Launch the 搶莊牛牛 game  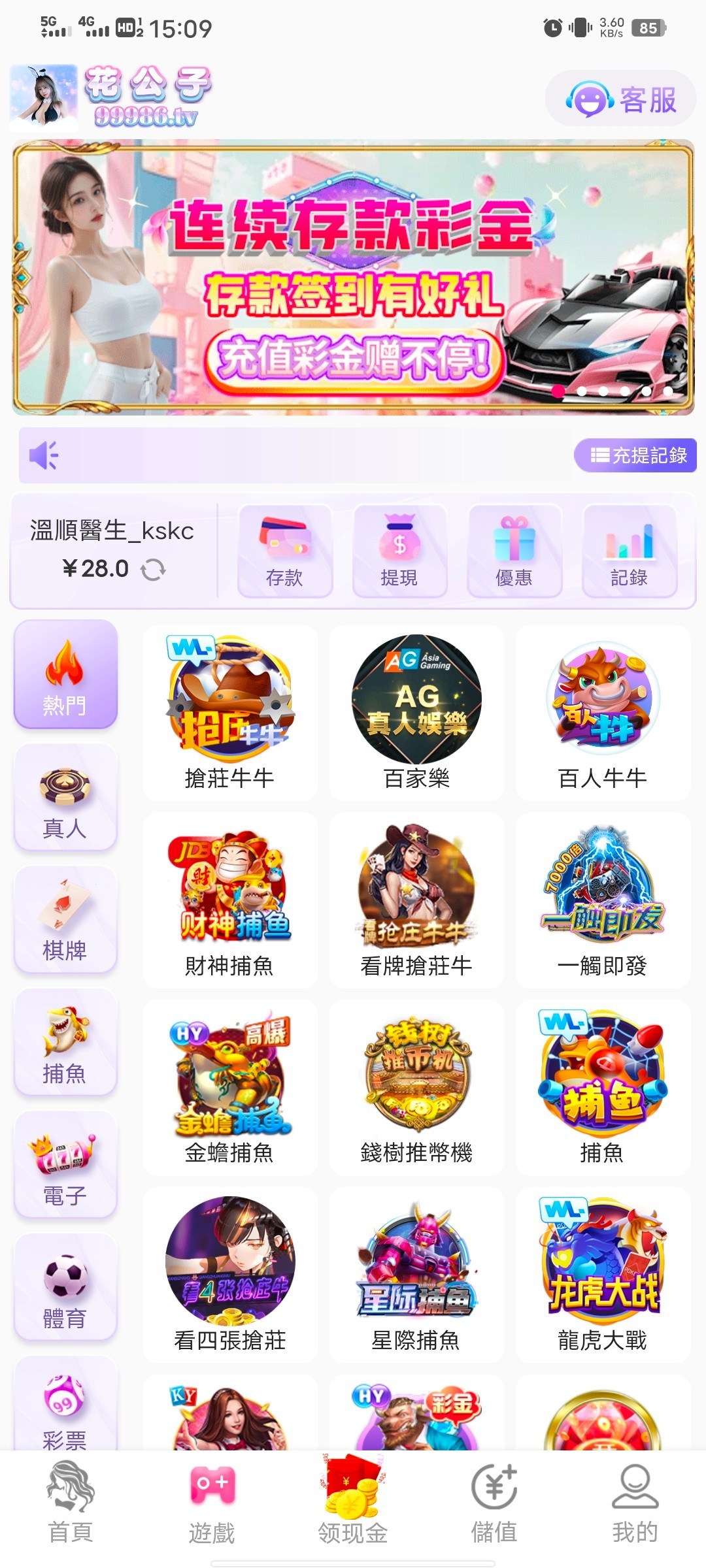(229, 712)
